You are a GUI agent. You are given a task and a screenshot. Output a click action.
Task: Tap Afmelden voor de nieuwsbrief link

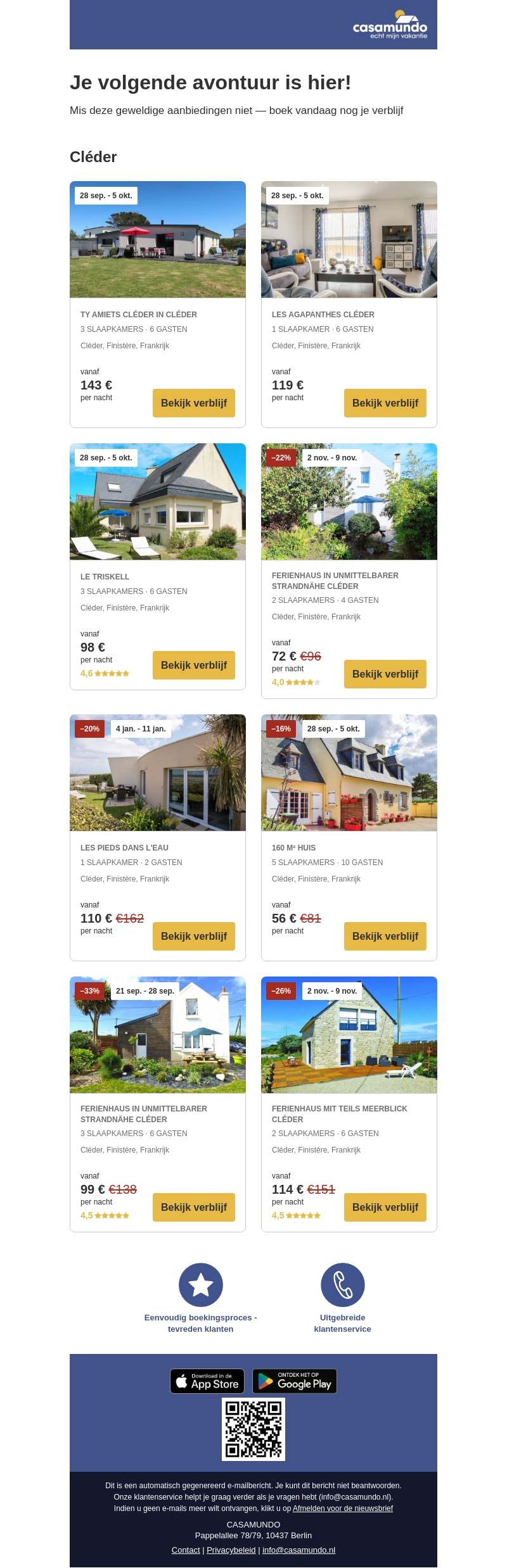(342, 1508)
